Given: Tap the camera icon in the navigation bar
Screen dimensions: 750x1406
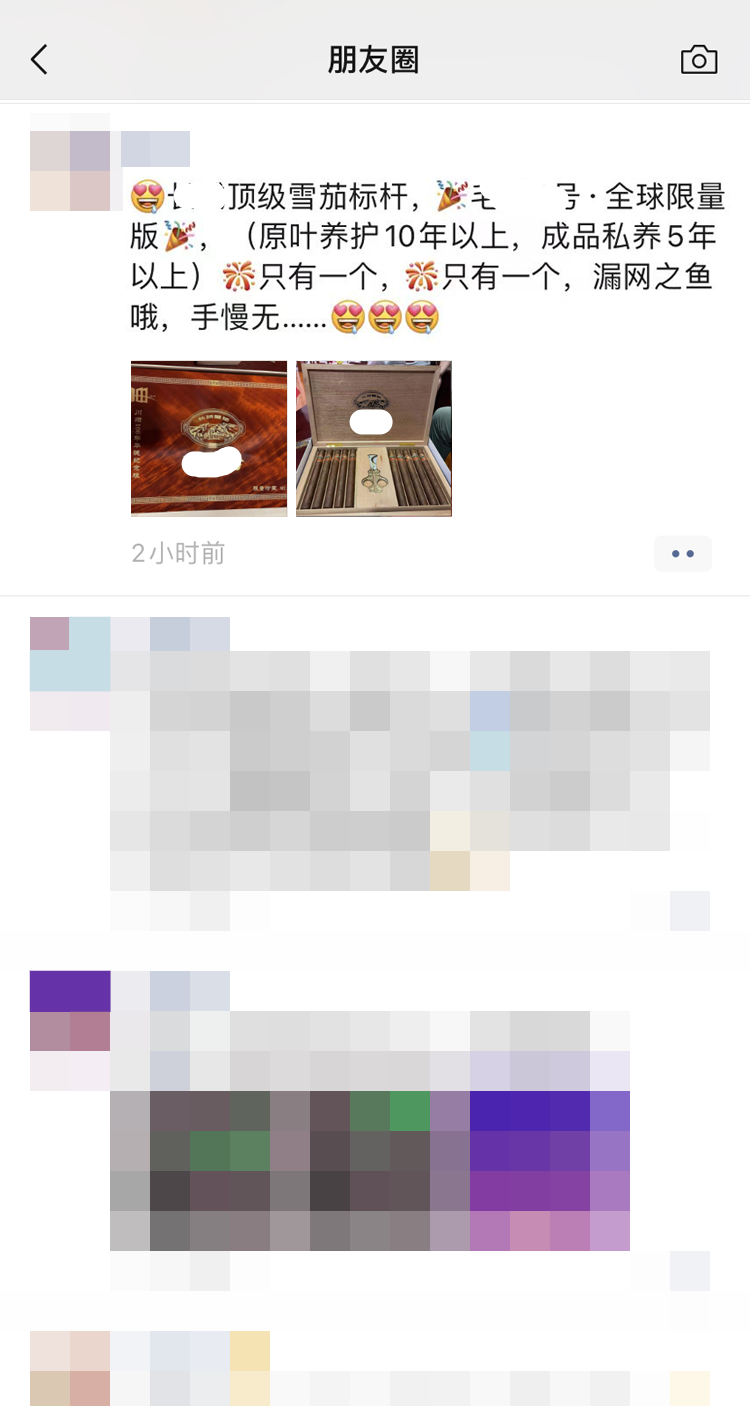Looking at the screenshot, I should click(x=700, y=59).
